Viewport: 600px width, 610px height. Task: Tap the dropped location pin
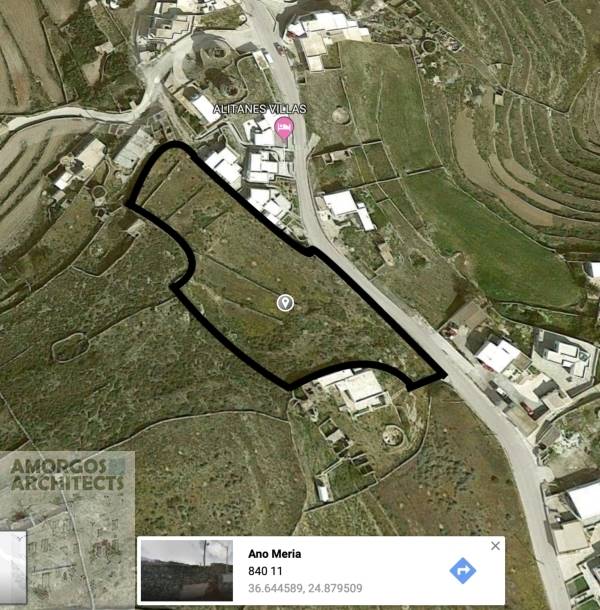coord(285,302)
